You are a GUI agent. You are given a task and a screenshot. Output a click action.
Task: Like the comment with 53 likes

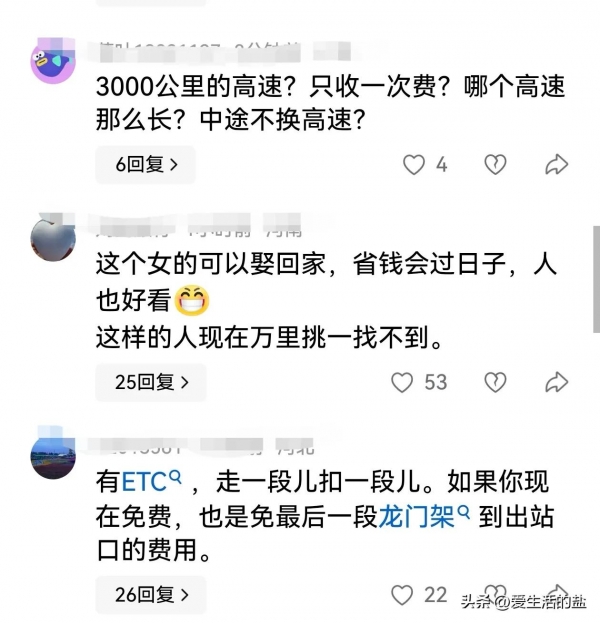402,382
